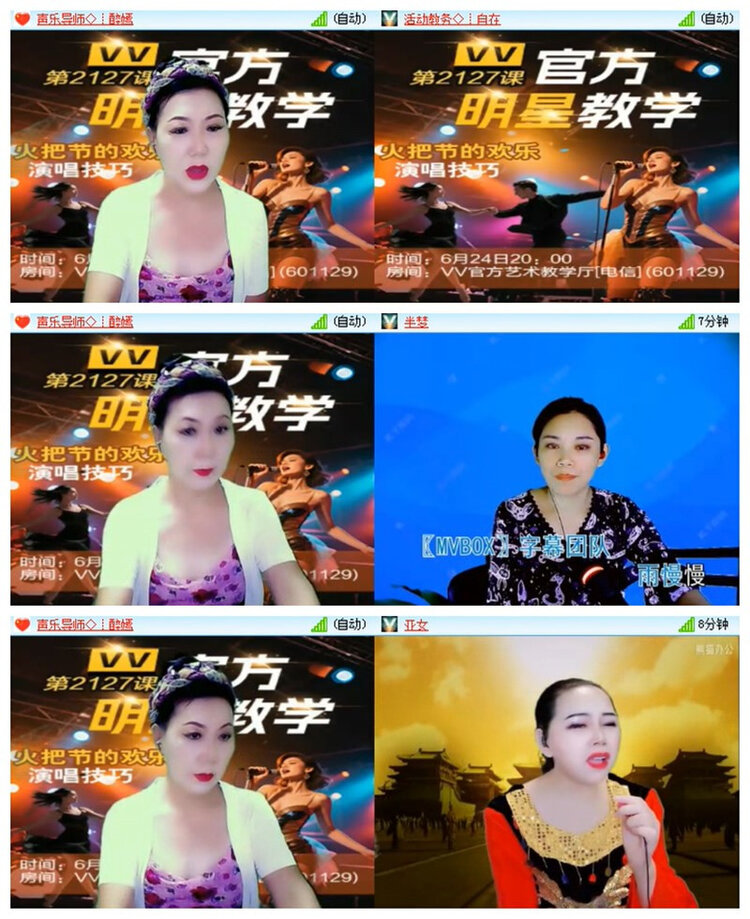The width and height of the screenshot is (750, 919).
Task: Click the signal strength bars on the top-left video header
Action: click(x=321, y=15)
